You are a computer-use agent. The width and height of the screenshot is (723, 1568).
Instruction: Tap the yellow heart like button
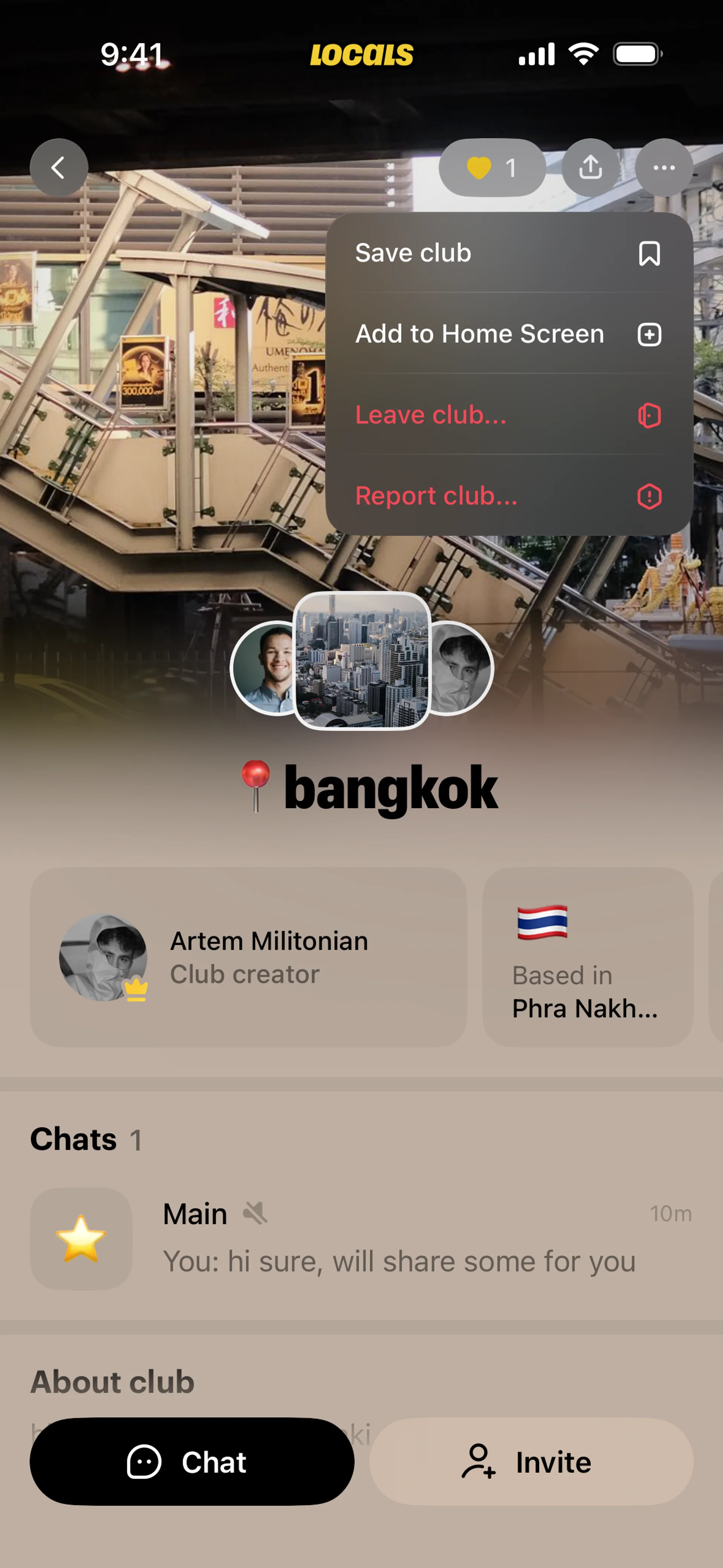tap(492, 168)
